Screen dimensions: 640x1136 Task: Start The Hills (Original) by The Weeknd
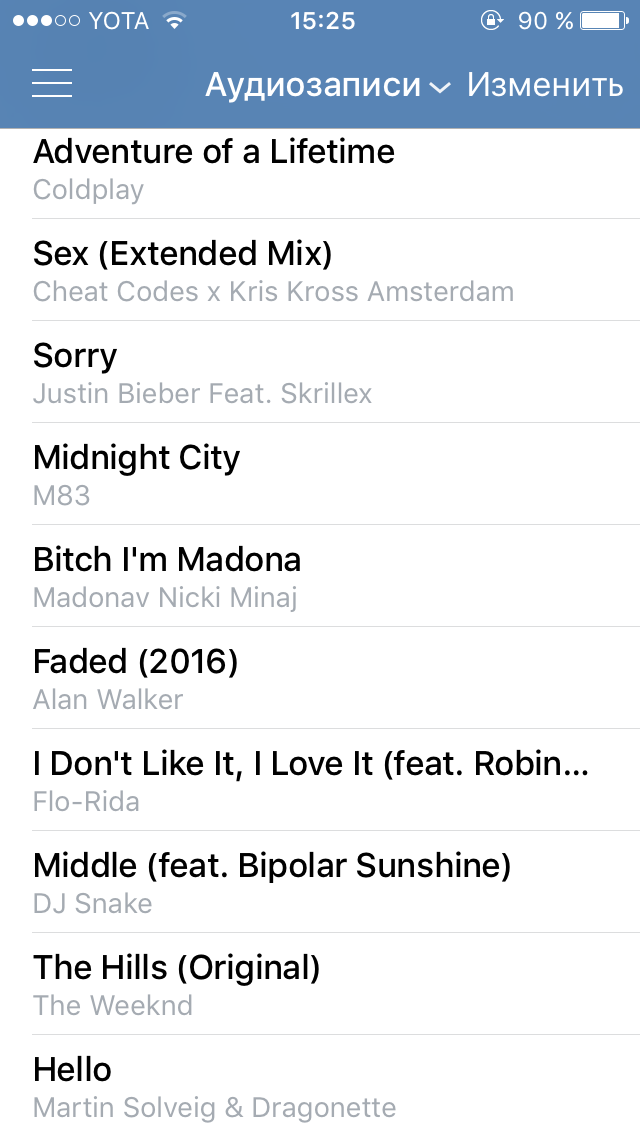(x=320, y=985)
